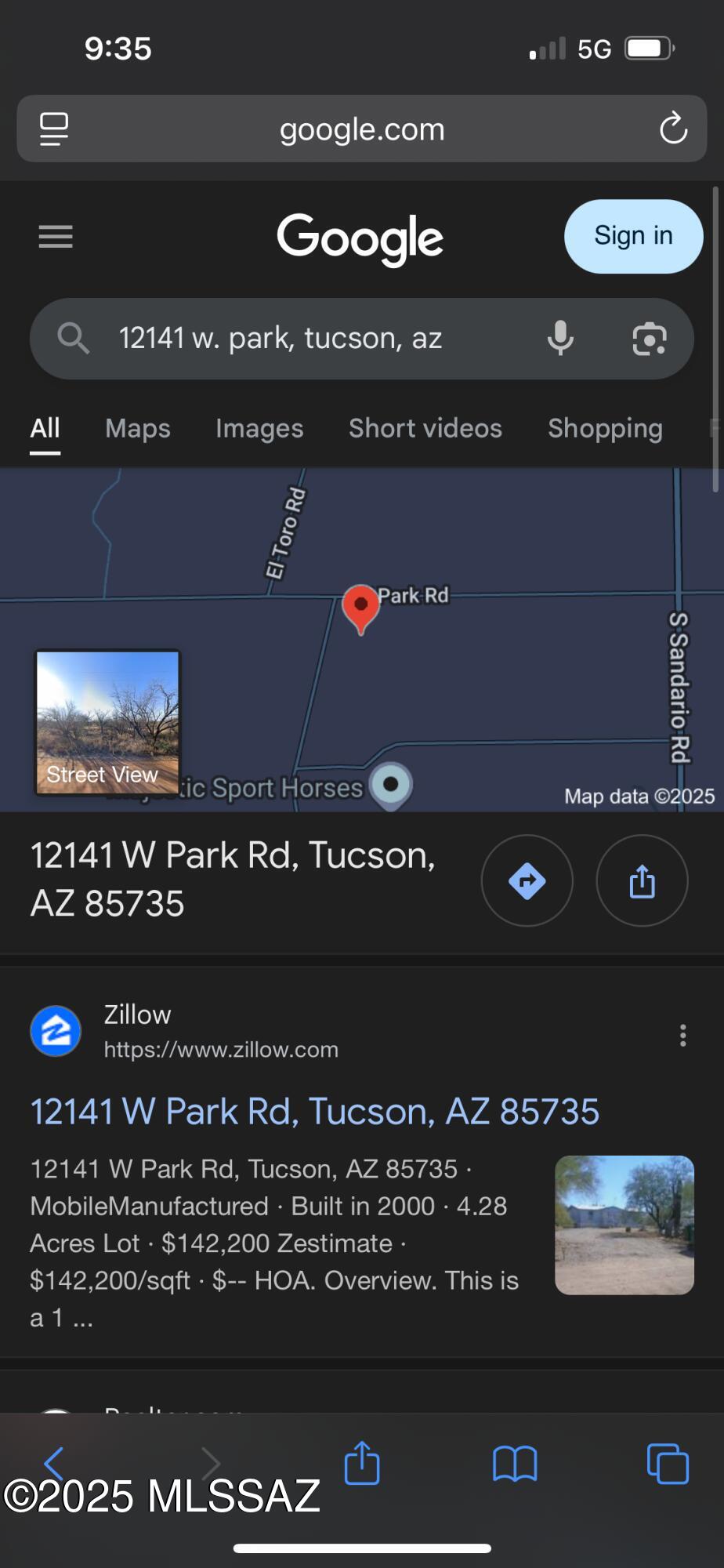Tap the Sign in button
This screenshot has width=724, height=1568.
[x=633, y=236]
